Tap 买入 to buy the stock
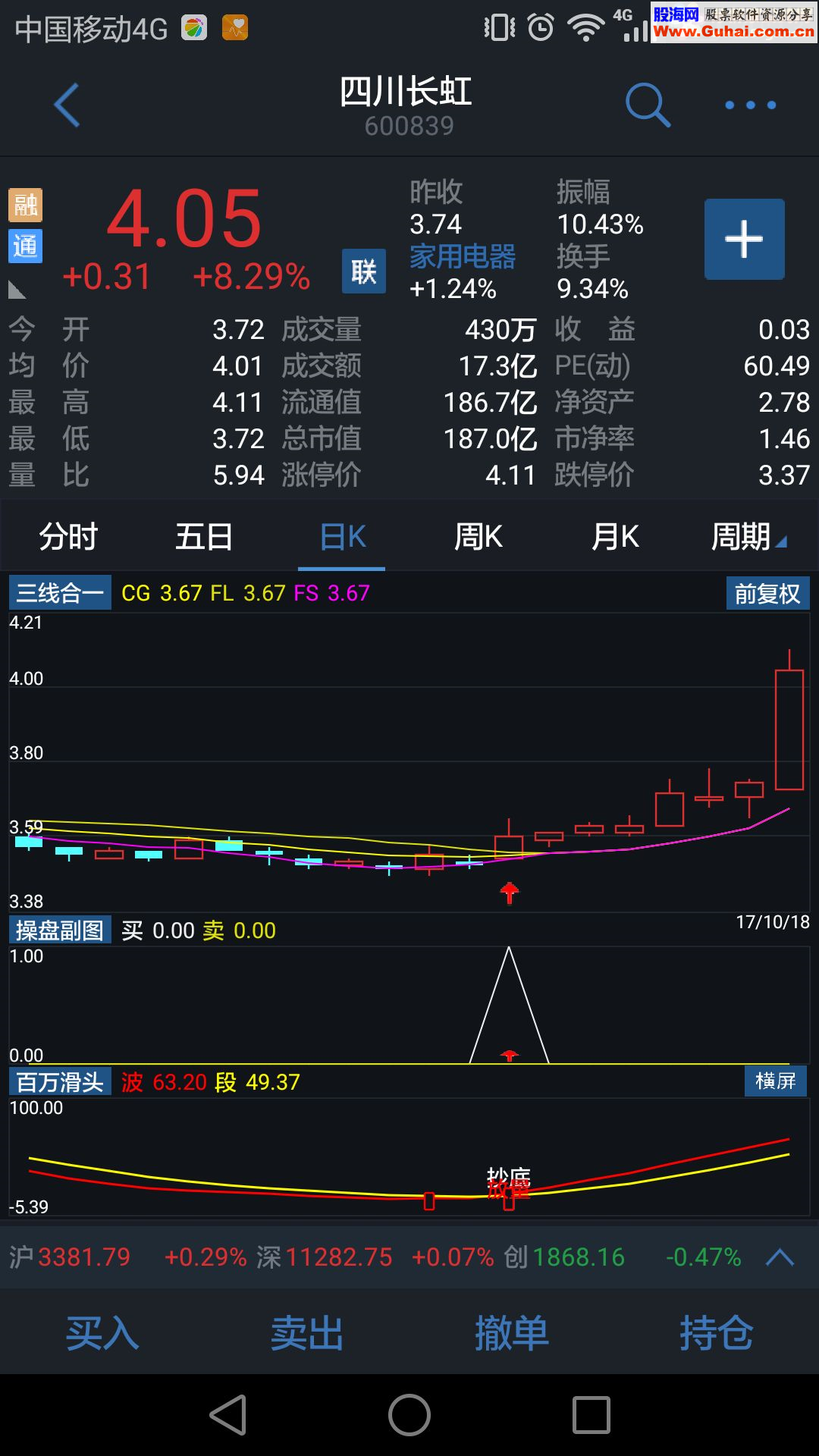Screen dimensions: 819x1456 click(x=102, y=1334)
